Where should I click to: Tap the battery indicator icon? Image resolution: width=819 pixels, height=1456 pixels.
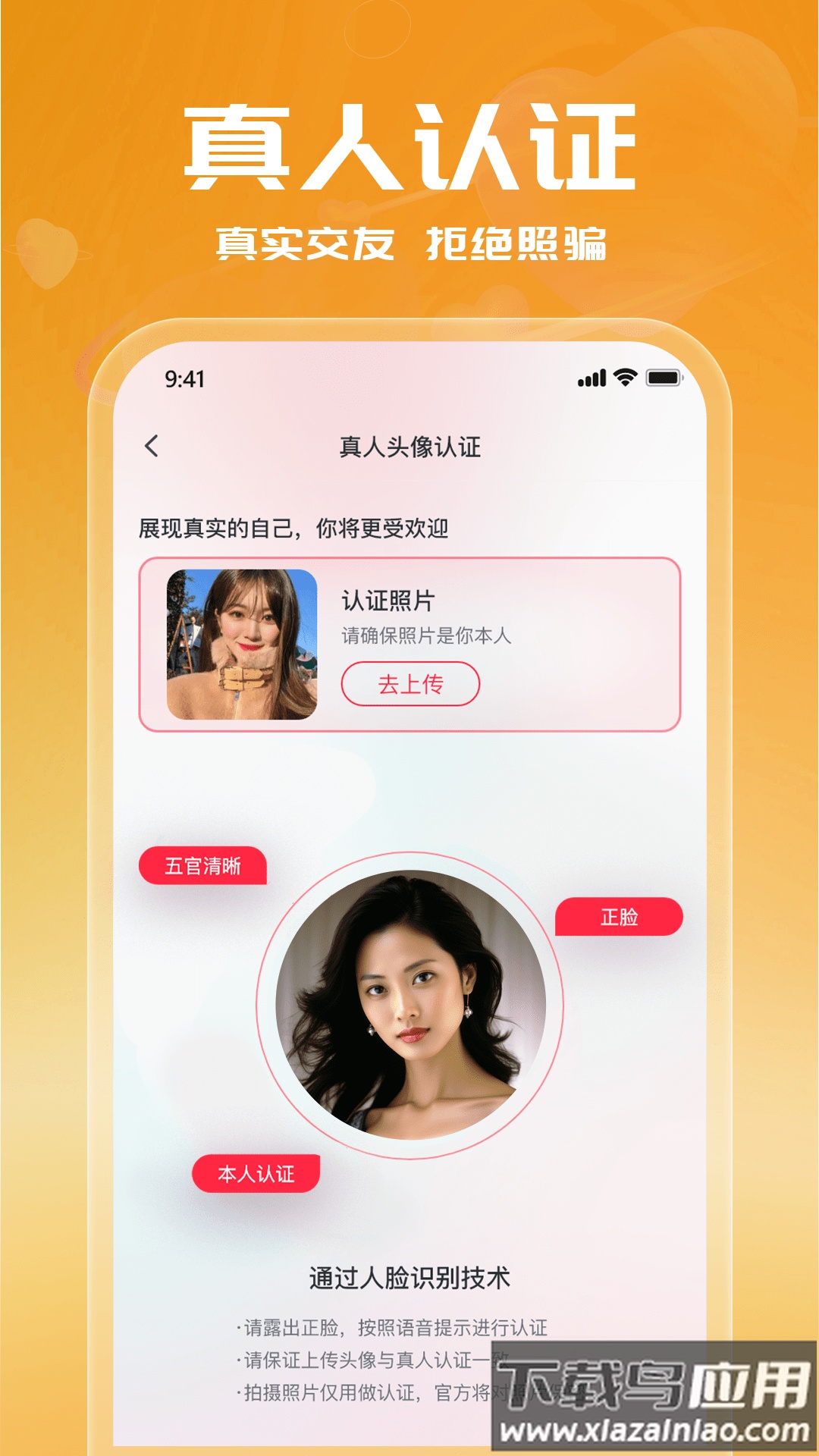pyautogui.click(x=662, y=376)
